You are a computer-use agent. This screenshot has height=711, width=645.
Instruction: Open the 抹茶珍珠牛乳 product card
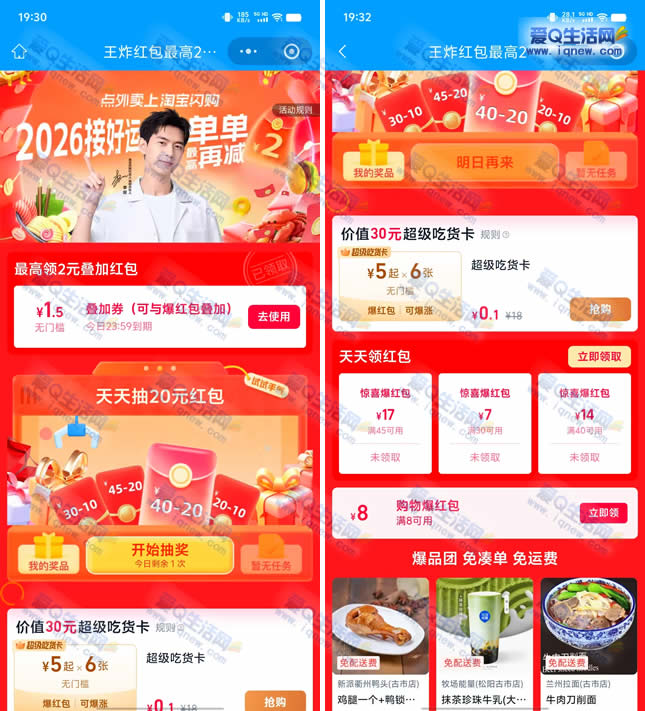click(484, 642)
